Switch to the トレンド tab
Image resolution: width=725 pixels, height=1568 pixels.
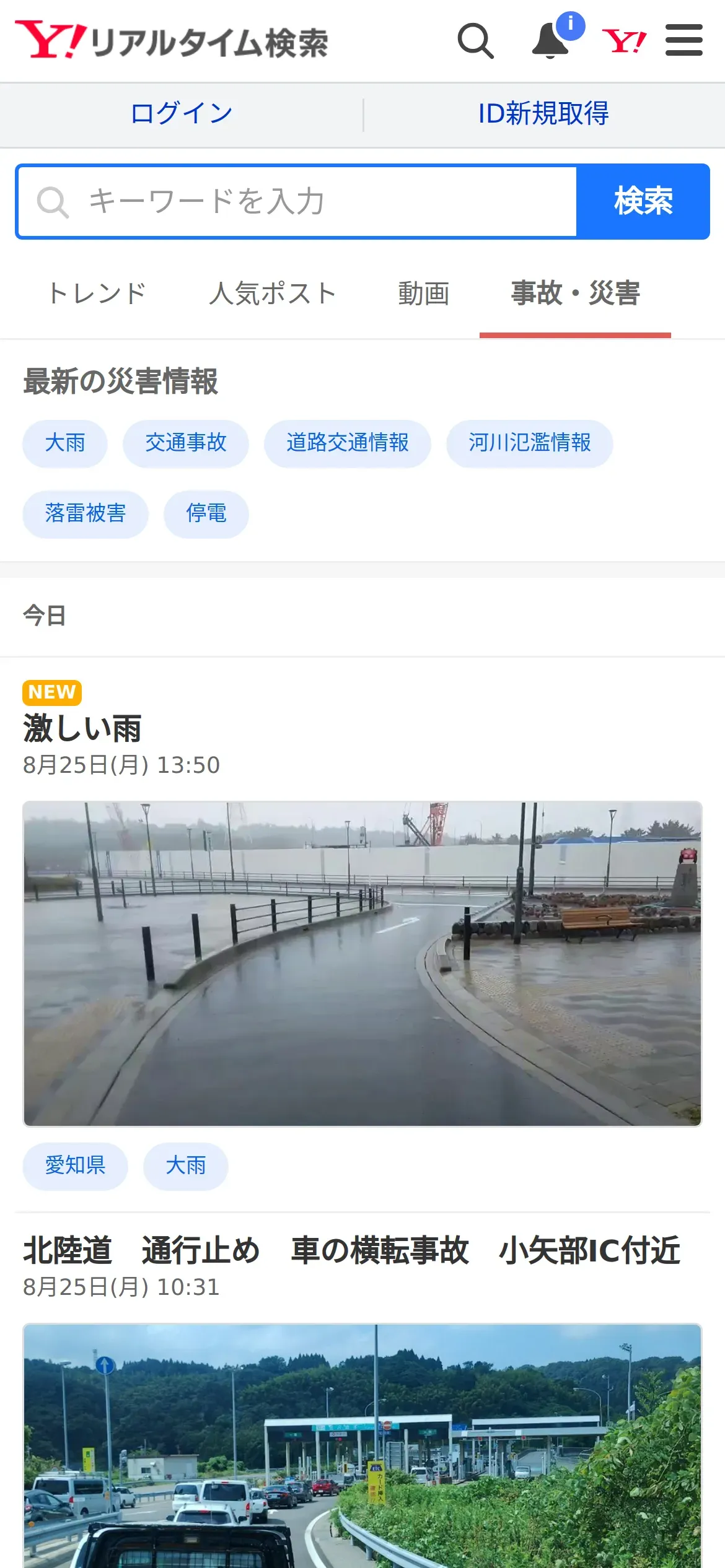[x=97, y=294]
